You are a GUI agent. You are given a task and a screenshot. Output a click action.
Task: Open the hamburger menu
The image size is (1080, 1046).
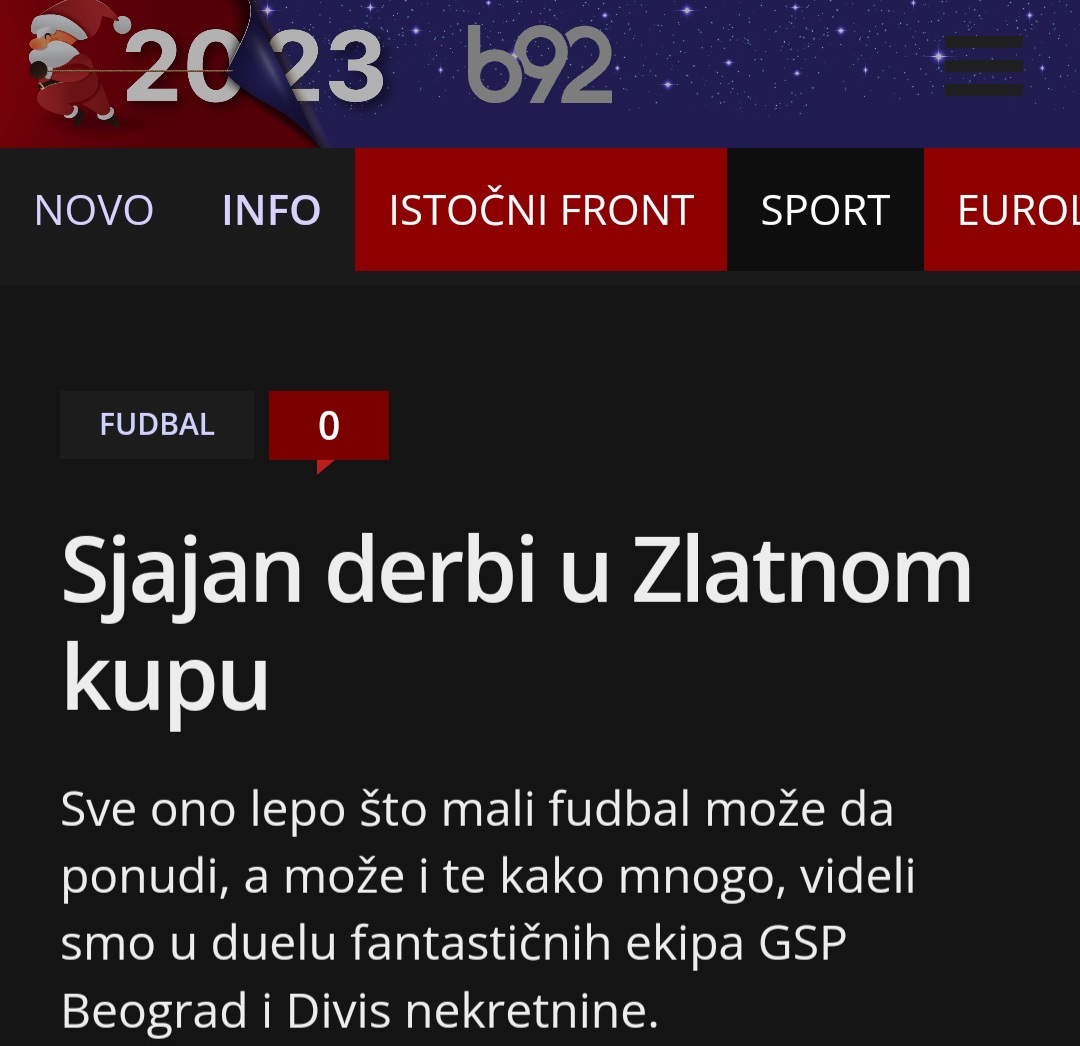click(x=984, y=66)
